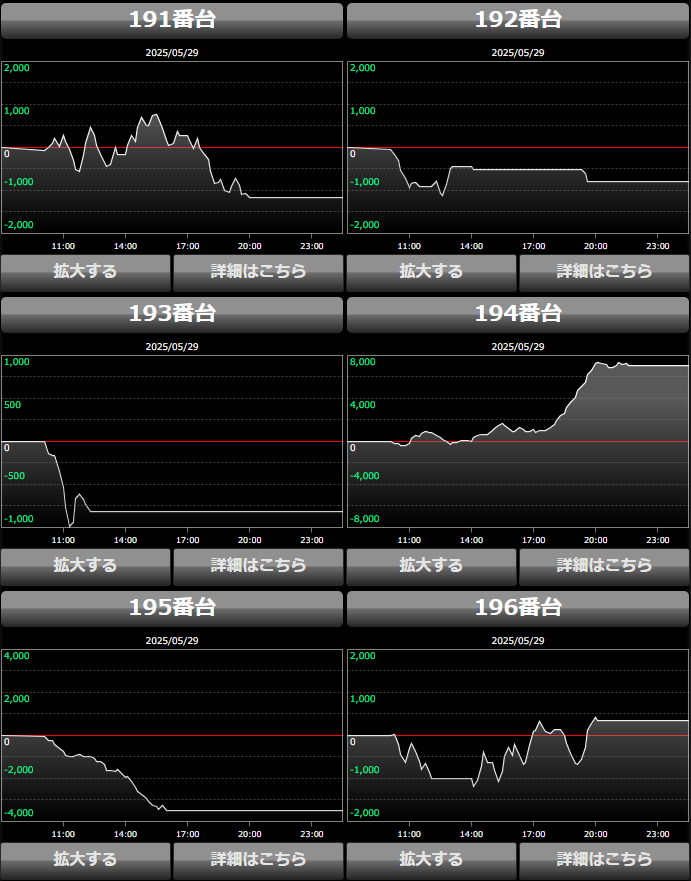The image size is (691, 881).
Task: View 詳細はこちら for 194番台
Action: [604, 565]
